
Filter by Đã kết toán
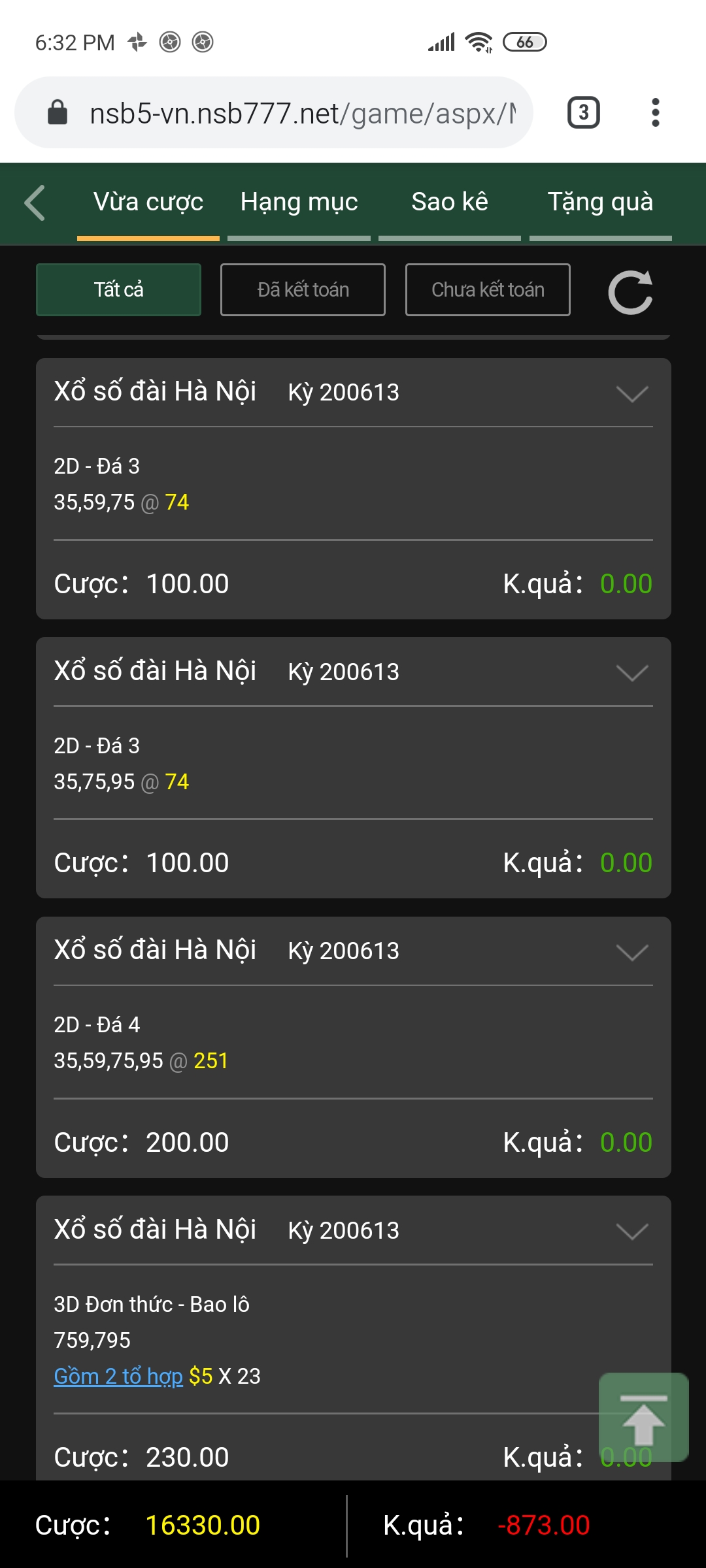pyautogui.click(x=303, y=289)
